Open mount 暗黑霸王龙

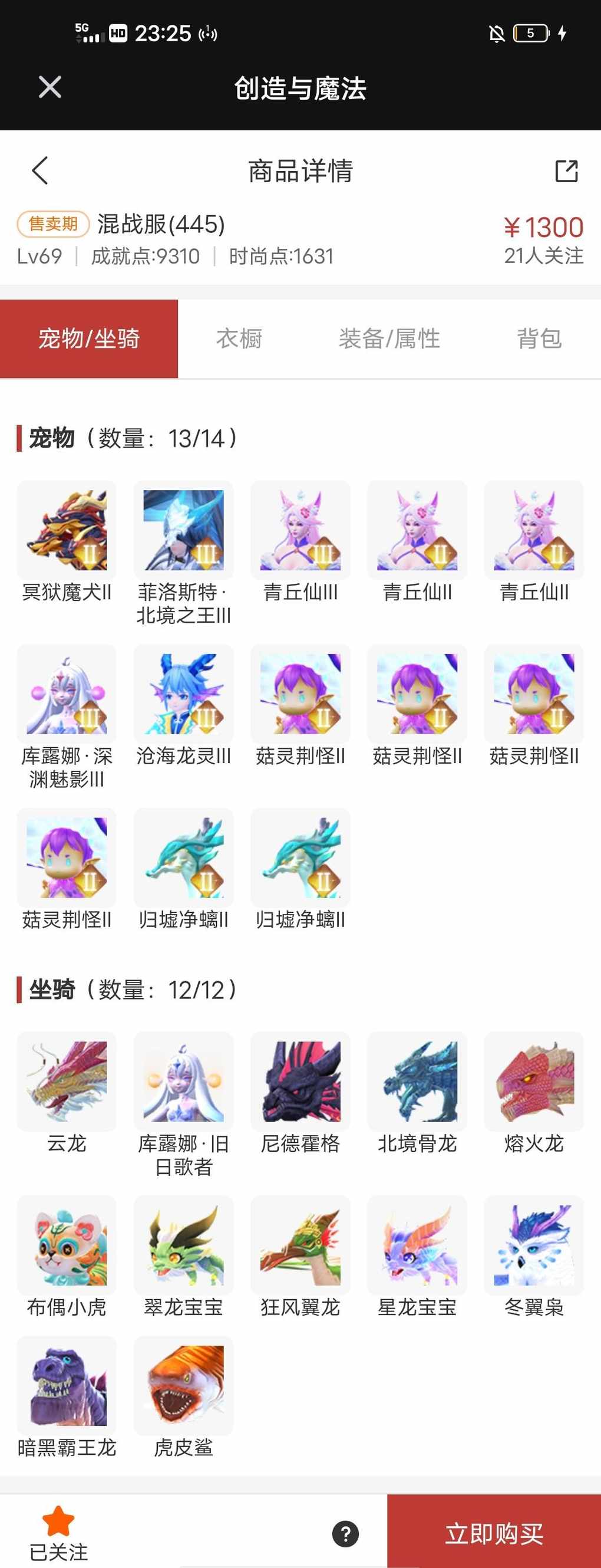(67, 1386)
